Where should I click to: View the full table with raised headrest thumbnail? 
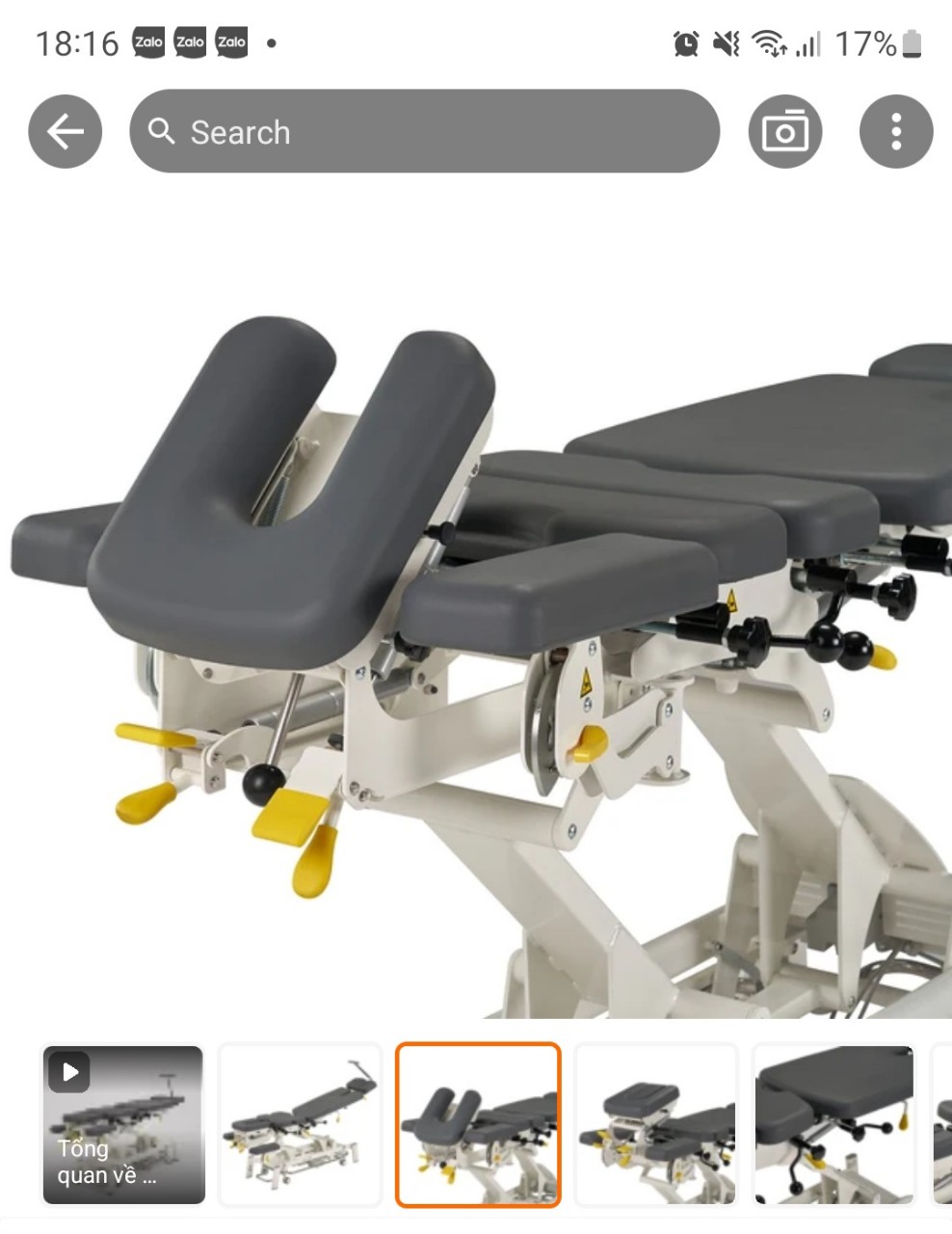(301, 1124)
